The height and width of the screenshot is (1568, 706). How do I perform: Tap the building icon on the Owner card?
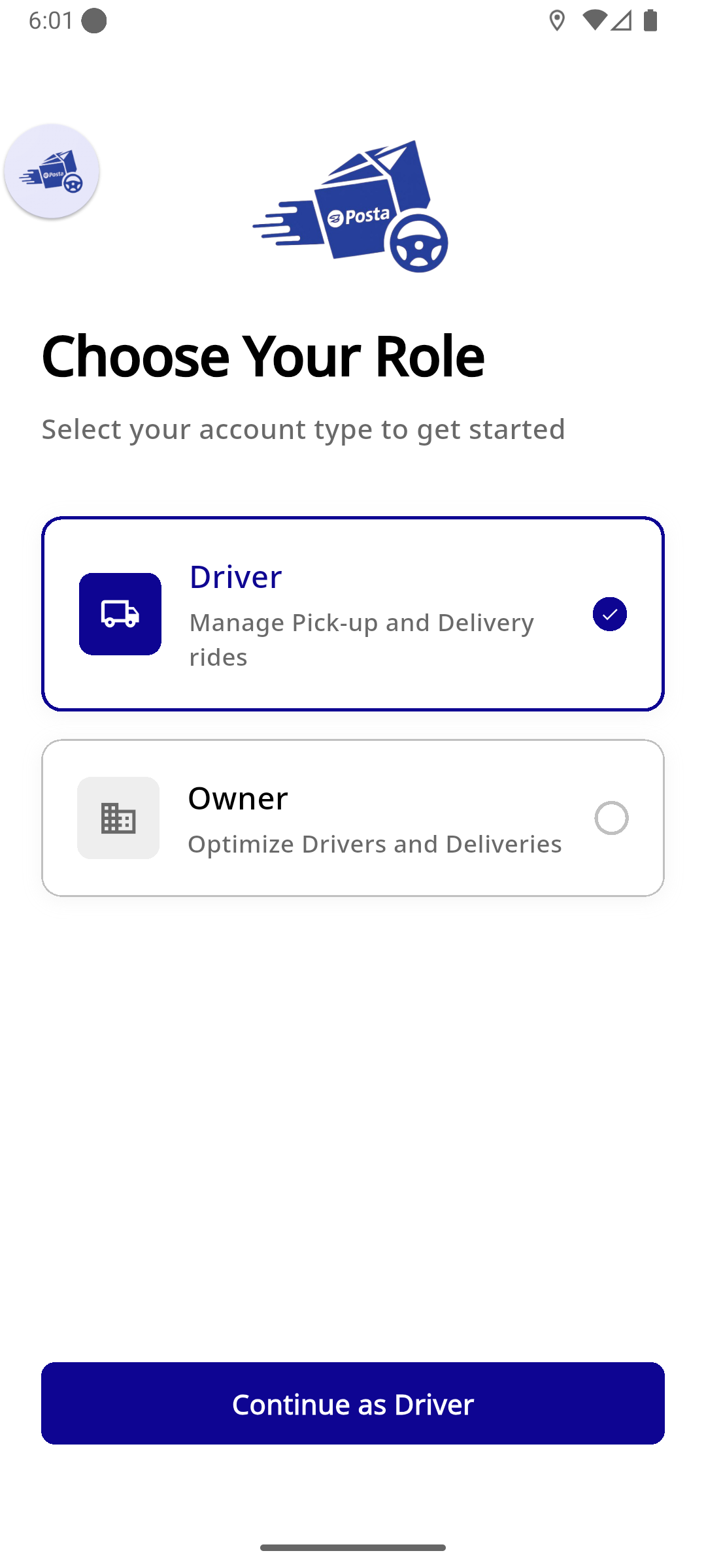point(118,818)
